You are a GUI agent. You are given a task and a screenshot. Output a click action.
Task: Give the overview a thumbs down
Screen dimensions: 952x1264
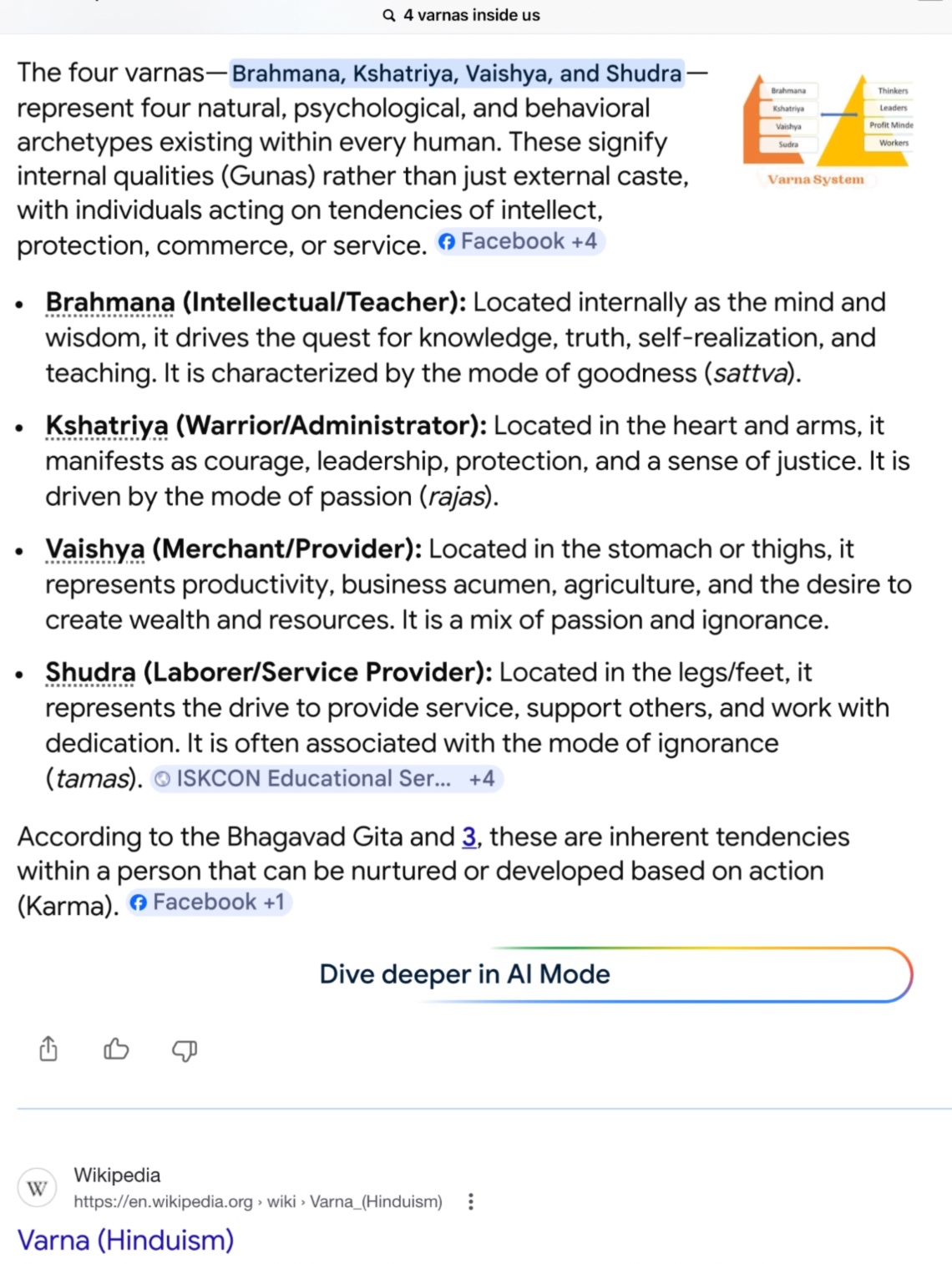click(x=185, y=1049)
